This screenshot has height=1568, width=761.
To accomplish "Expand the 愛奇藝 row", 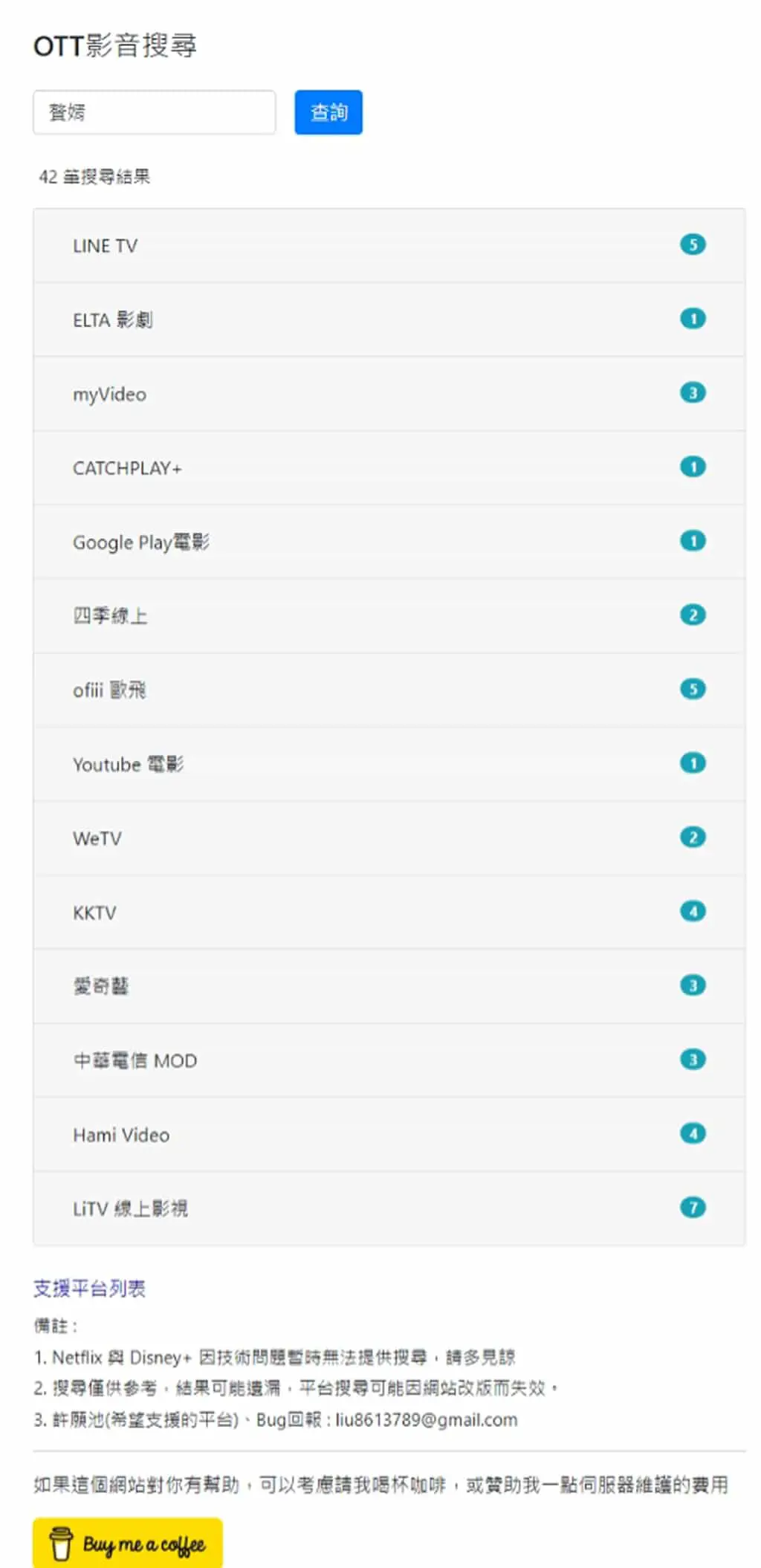I will coord(389,985).
